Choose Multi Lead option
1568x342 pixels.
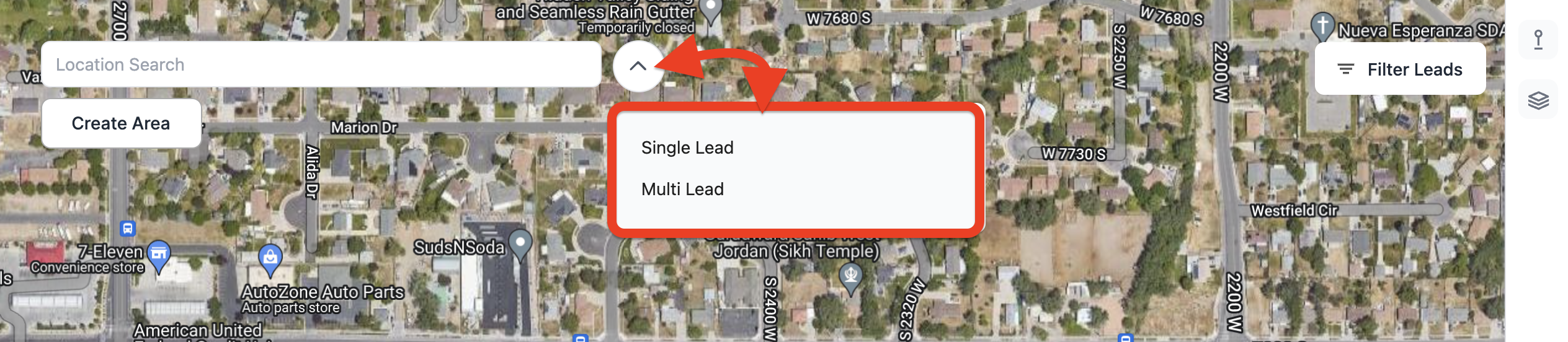point(682,189)
